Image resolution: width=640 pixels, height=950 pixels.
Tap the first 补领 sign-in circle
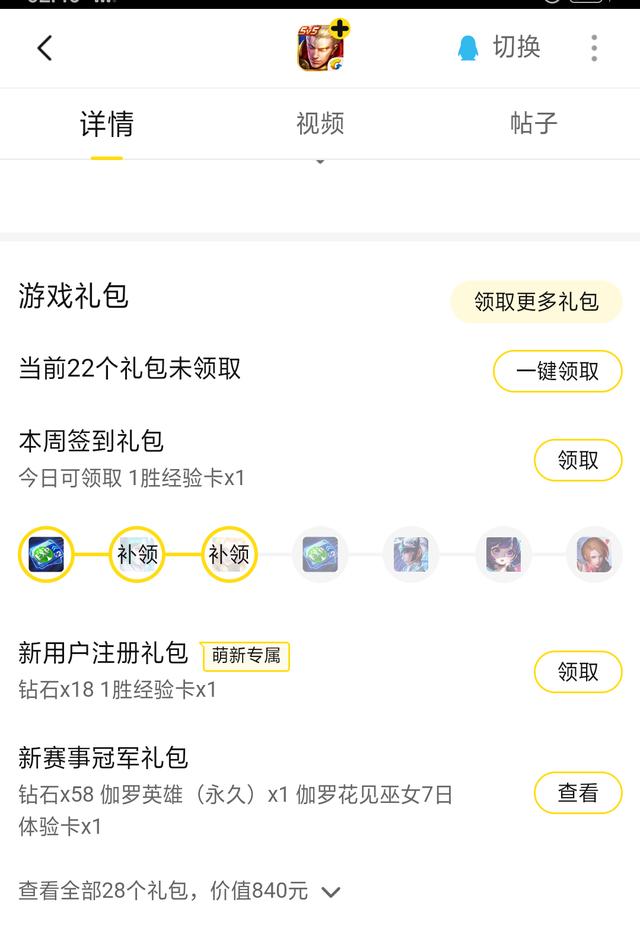(x=138, y=554)
